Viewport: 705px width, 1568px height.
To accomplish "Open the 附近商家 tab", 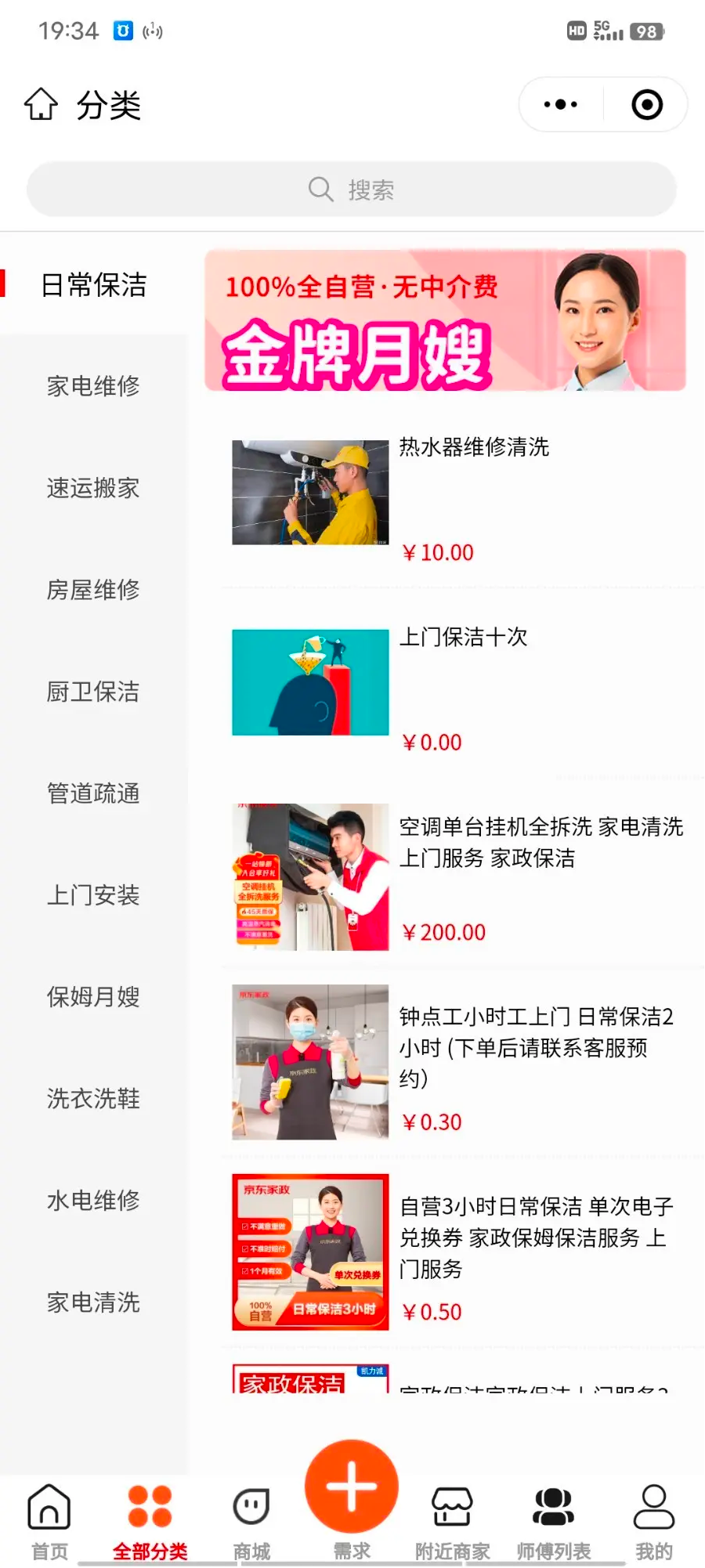I will (x=453, y=1521).
